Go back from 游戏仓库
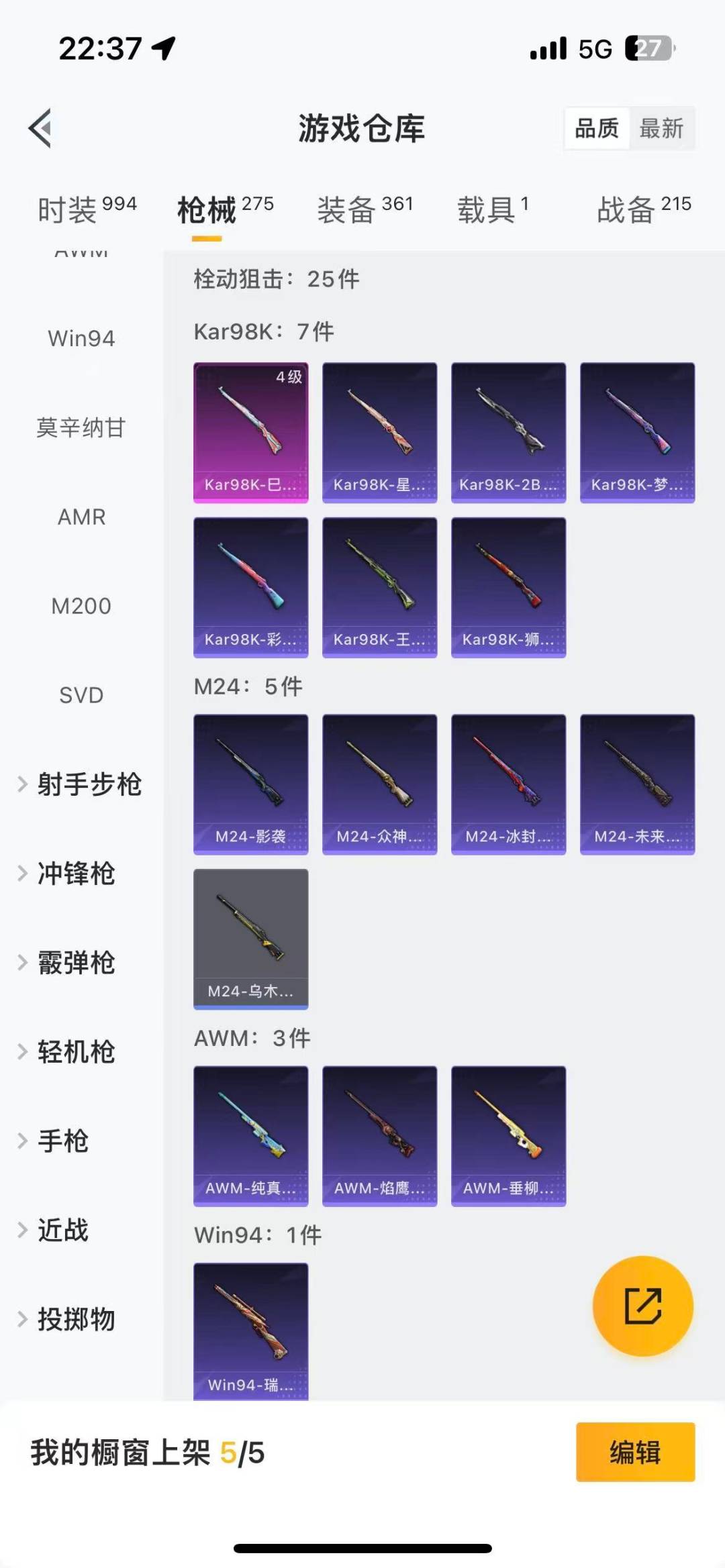Viewport: 725px width, 1568px height. [40, 127]
